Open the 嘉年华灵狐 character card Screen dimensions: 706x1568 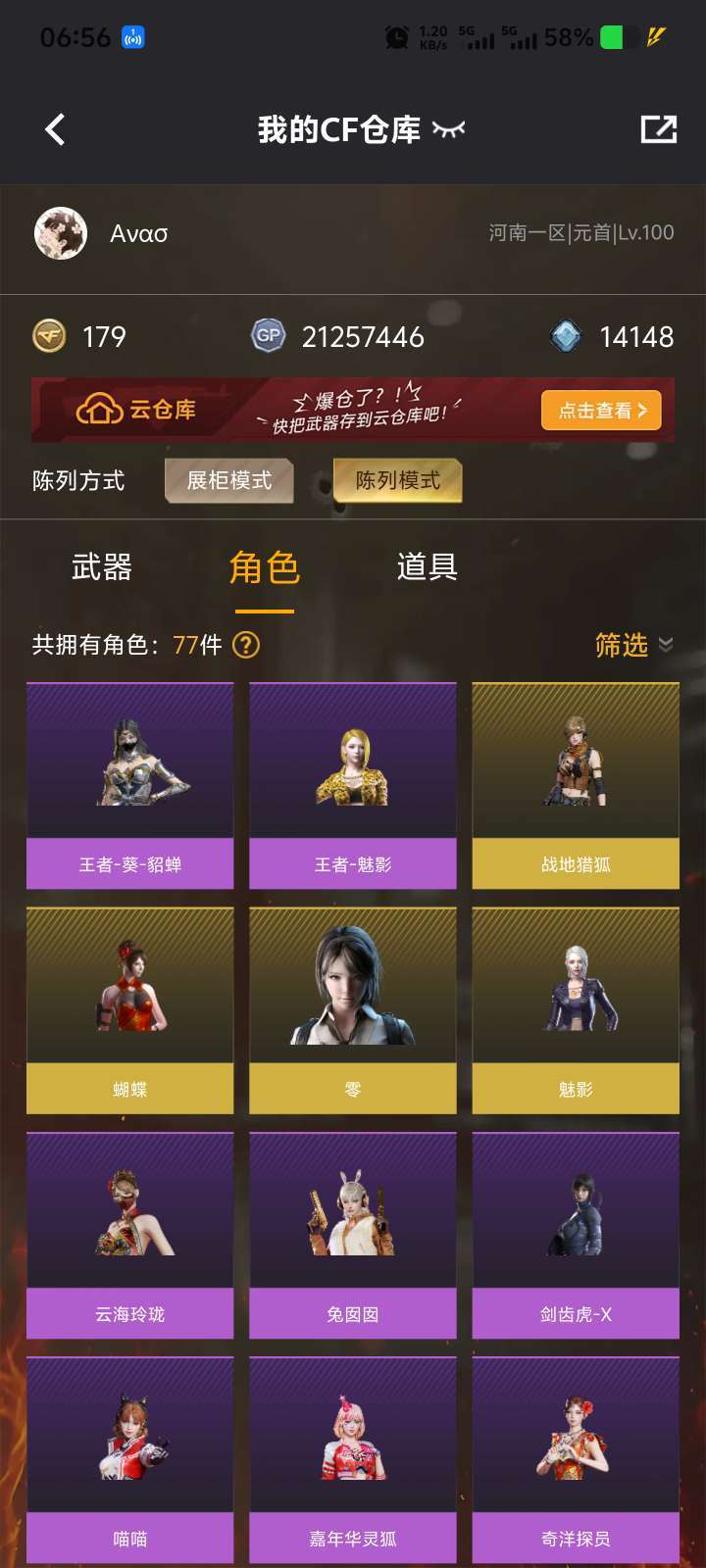(353, 1458)
